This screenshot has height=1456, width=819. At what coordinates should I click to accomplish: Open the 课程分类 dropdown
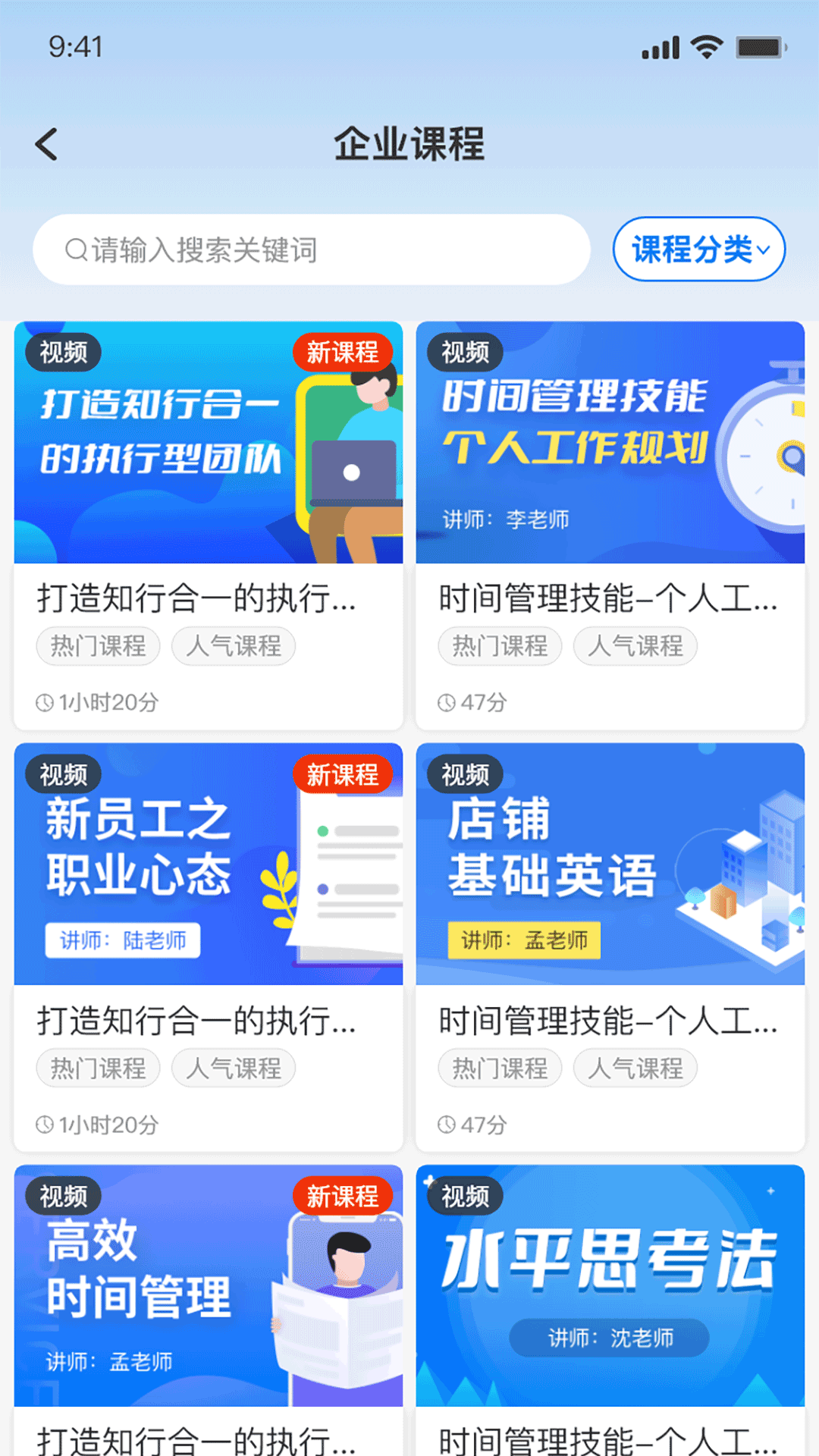pyautogui.click(x=698, y=249)
